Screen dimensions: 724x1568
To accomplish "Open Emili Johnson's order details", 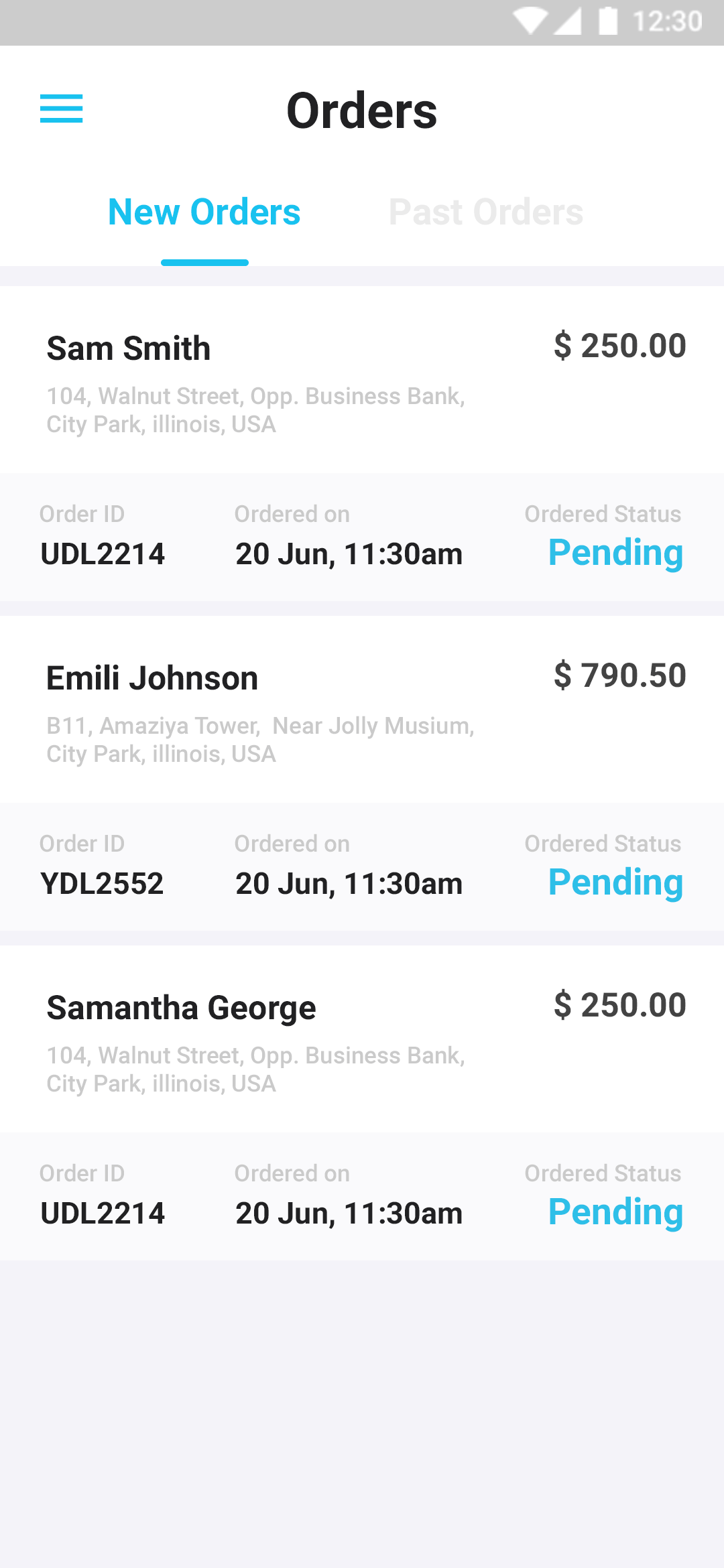I will [x=152, y=677].
